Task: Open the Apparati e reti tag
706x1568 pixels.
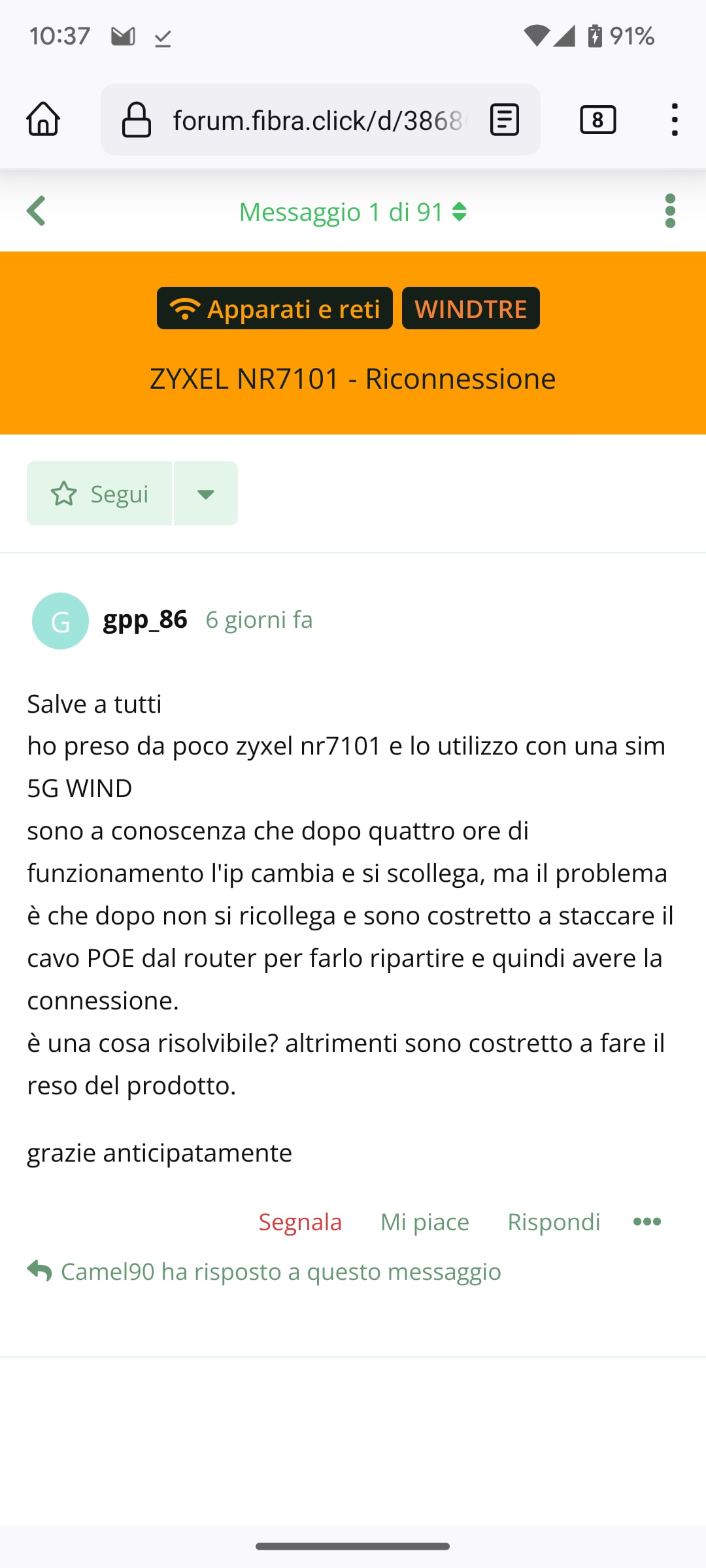Action: (275, 308)
